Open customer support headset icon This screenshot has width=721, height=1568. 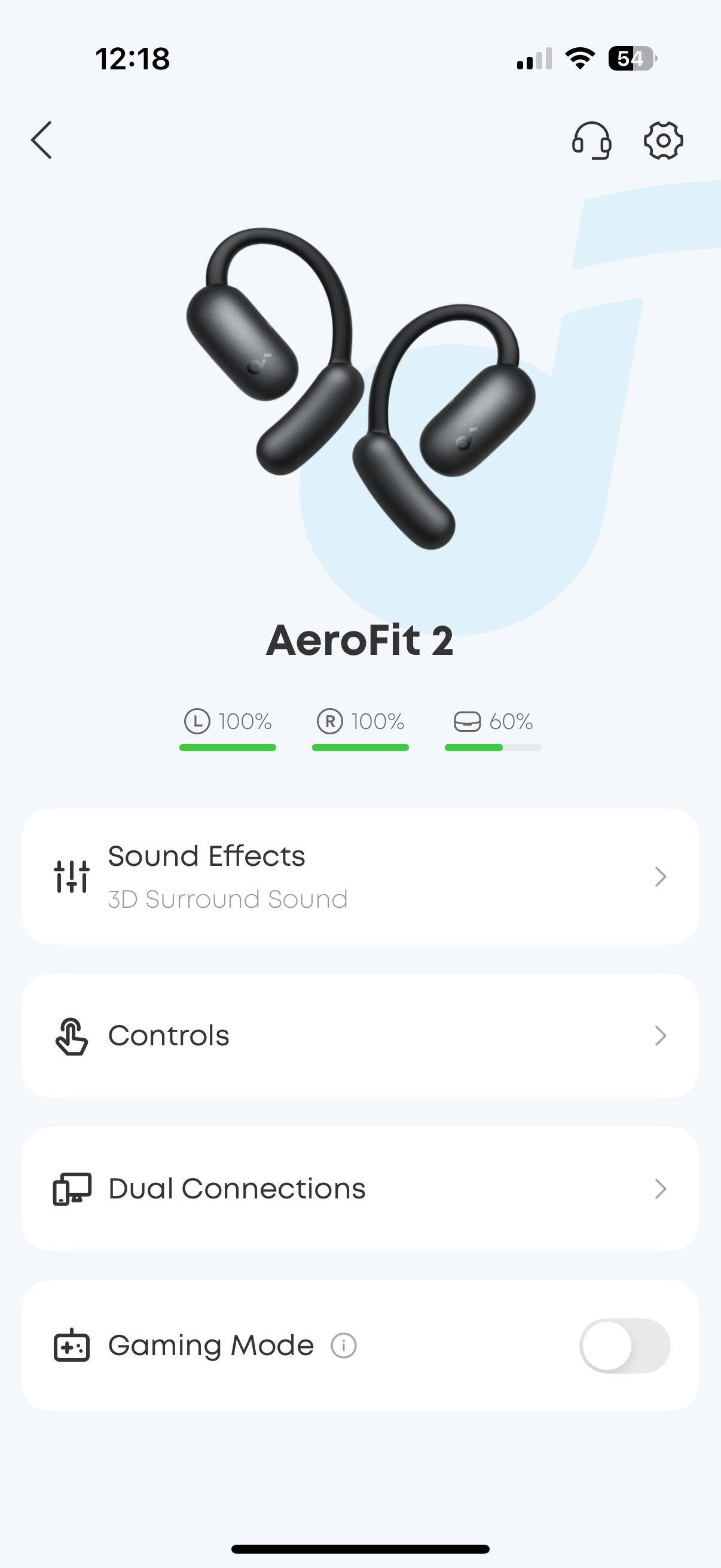tap(591, 141)
